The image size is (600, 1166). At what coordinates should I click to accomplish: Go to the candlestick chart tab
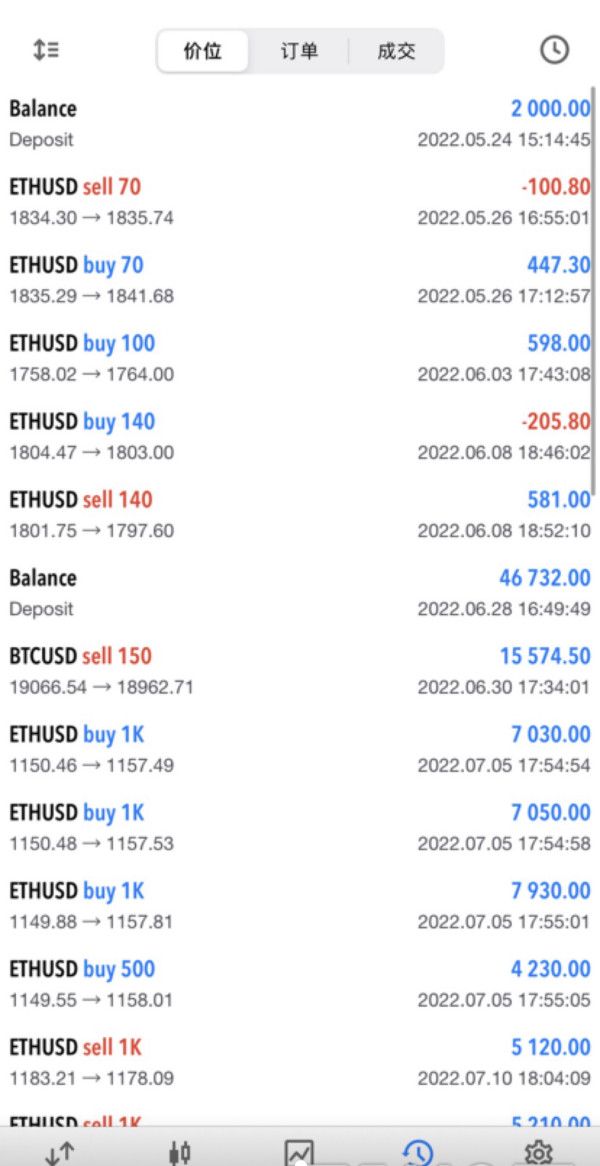coord(180,1152)
